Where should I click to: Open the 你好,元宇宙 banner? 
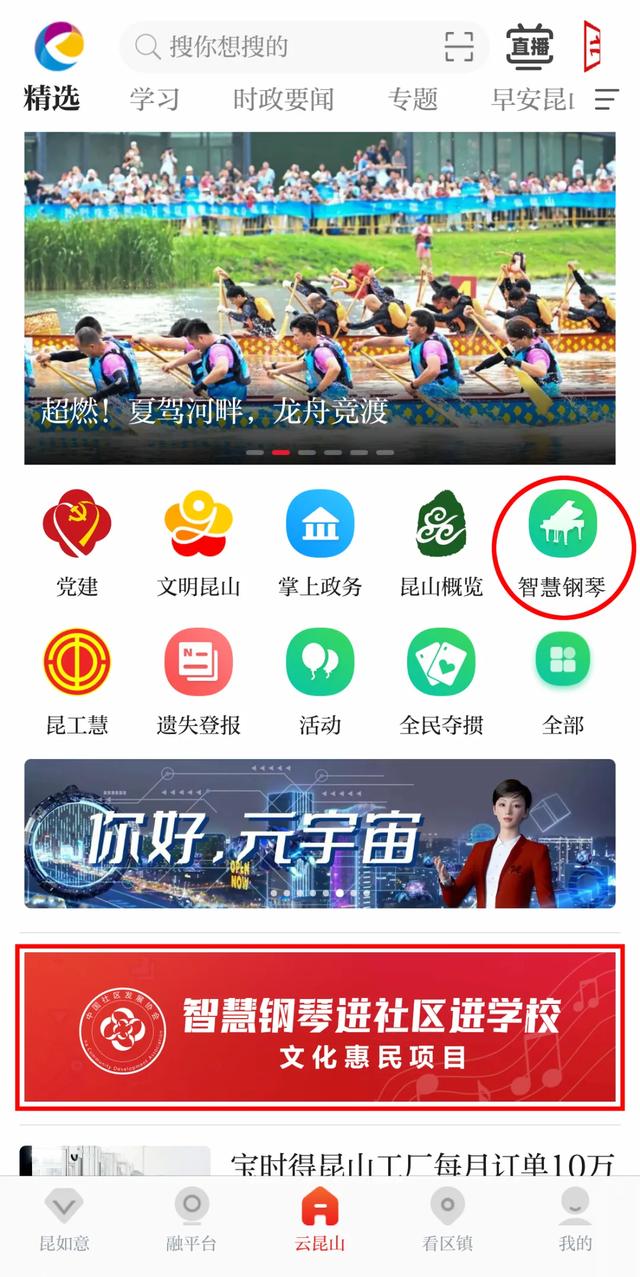pyautogui.click(x=320, y=833)
